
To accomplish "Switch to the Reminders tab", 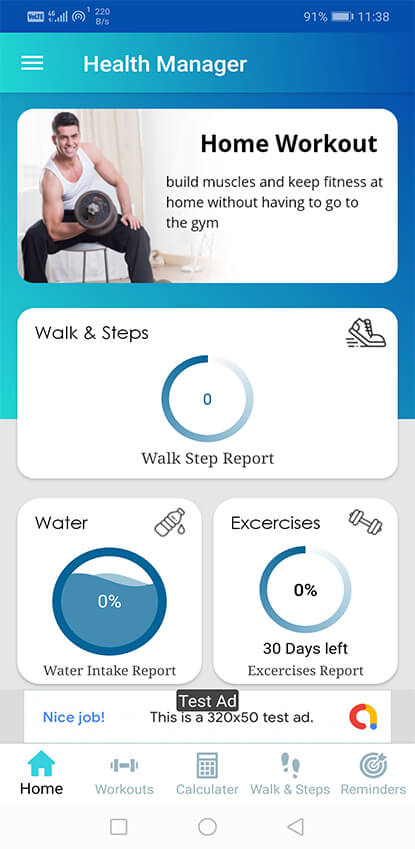I will coord(373,773).
